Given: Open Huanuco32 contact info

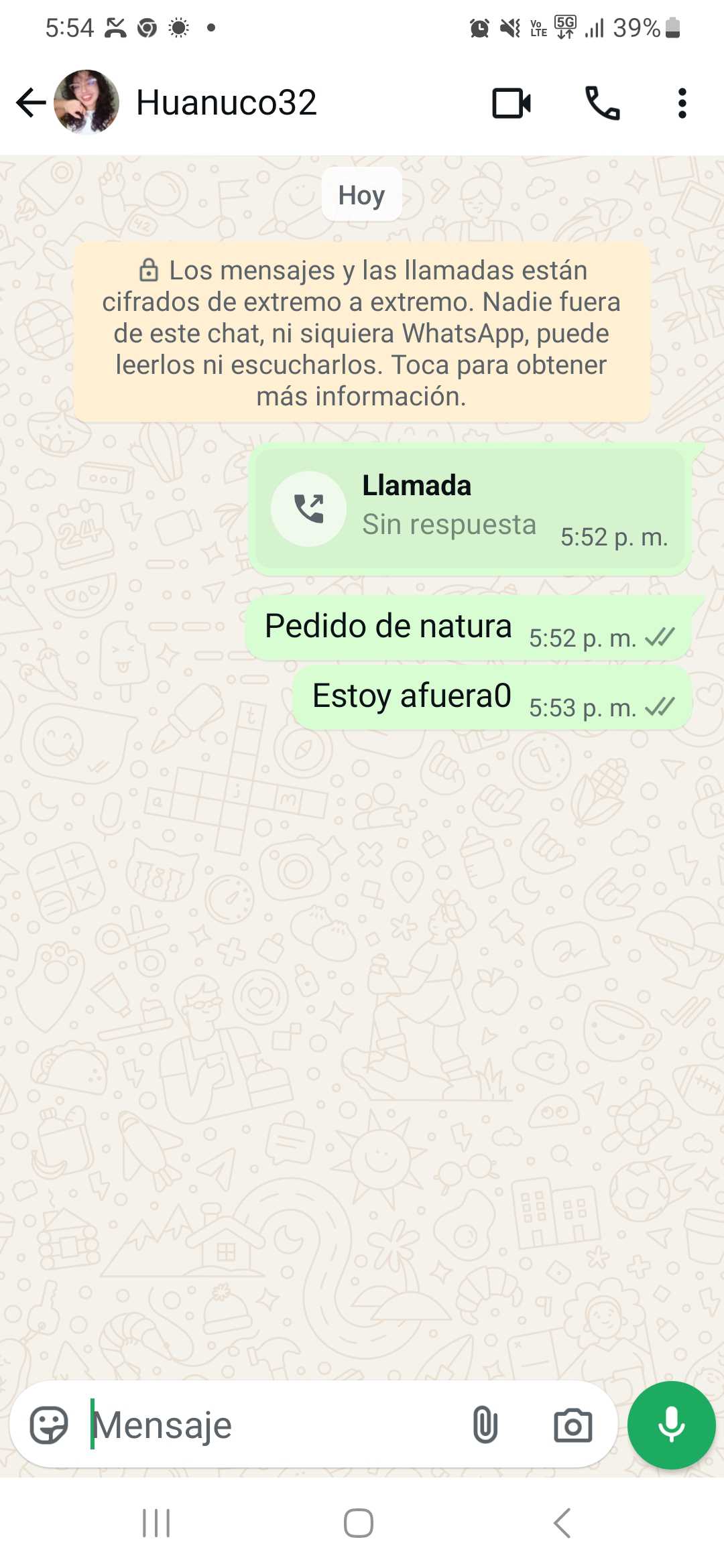Looking at the screenshot, I should (x=227, y=103).
